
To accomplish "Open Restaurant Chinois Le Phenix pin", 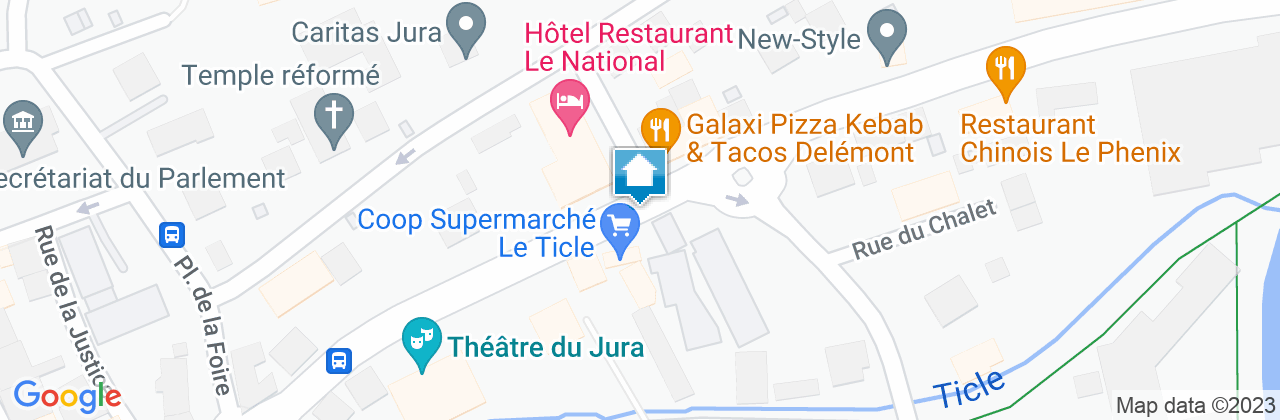I will coord(1005,70).
